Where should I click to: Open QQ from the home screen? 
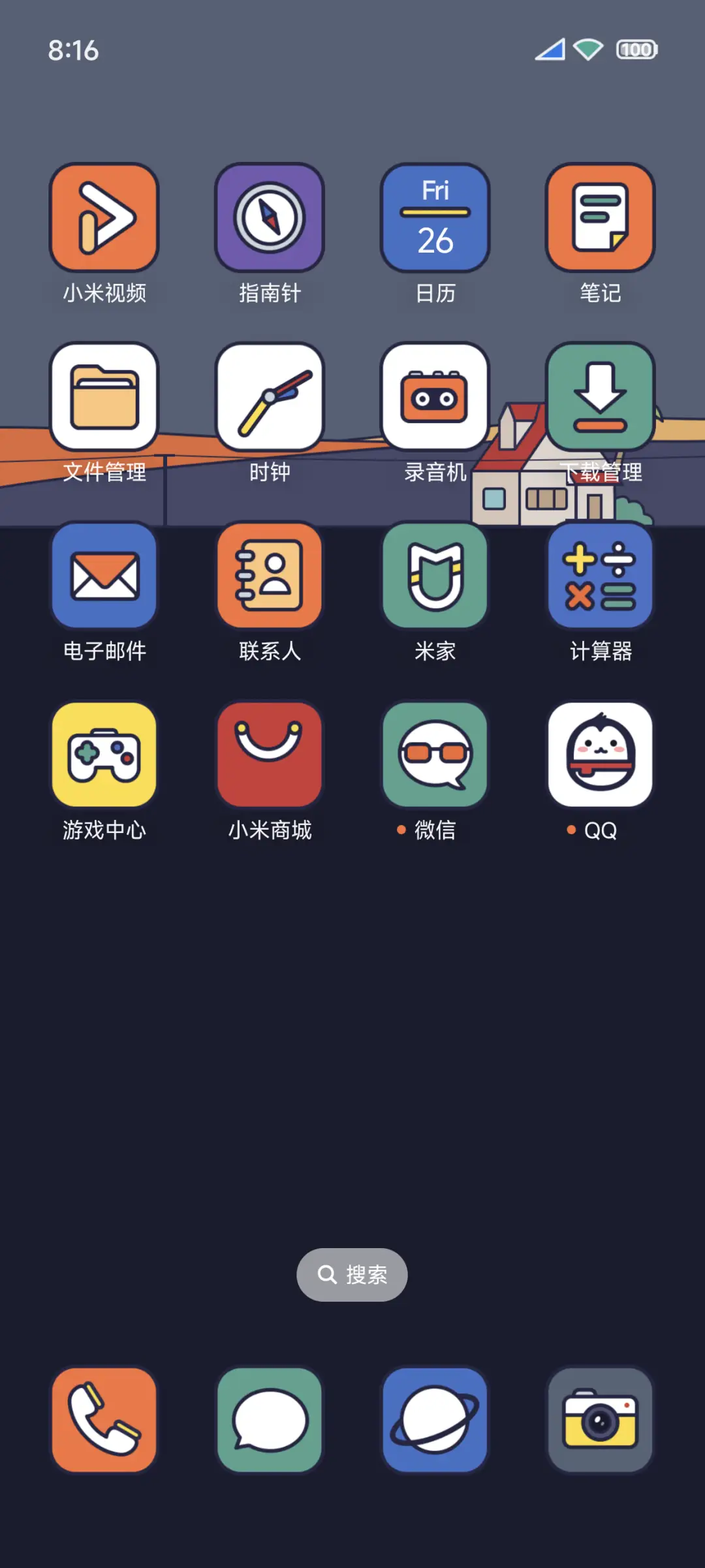point(601,754)
